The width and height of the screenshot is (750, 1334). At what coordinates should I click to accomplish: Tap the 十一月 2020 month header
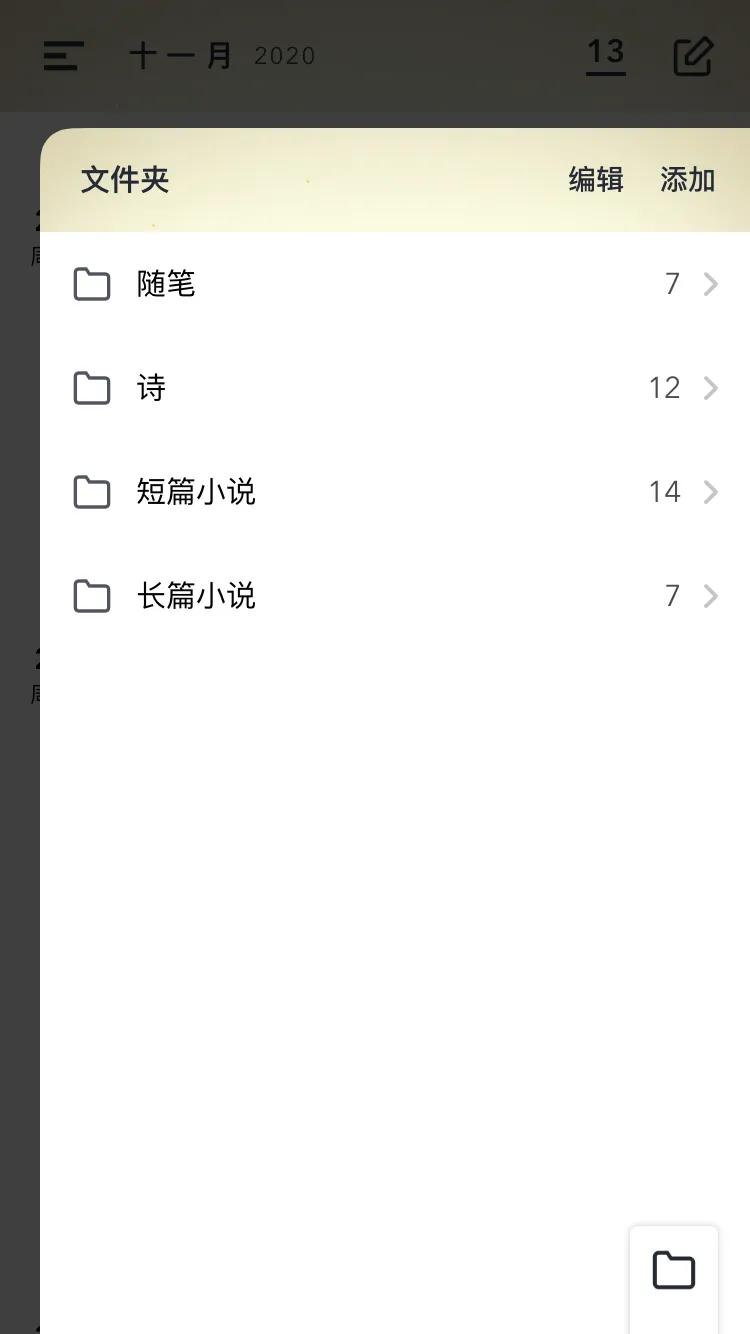220,56
